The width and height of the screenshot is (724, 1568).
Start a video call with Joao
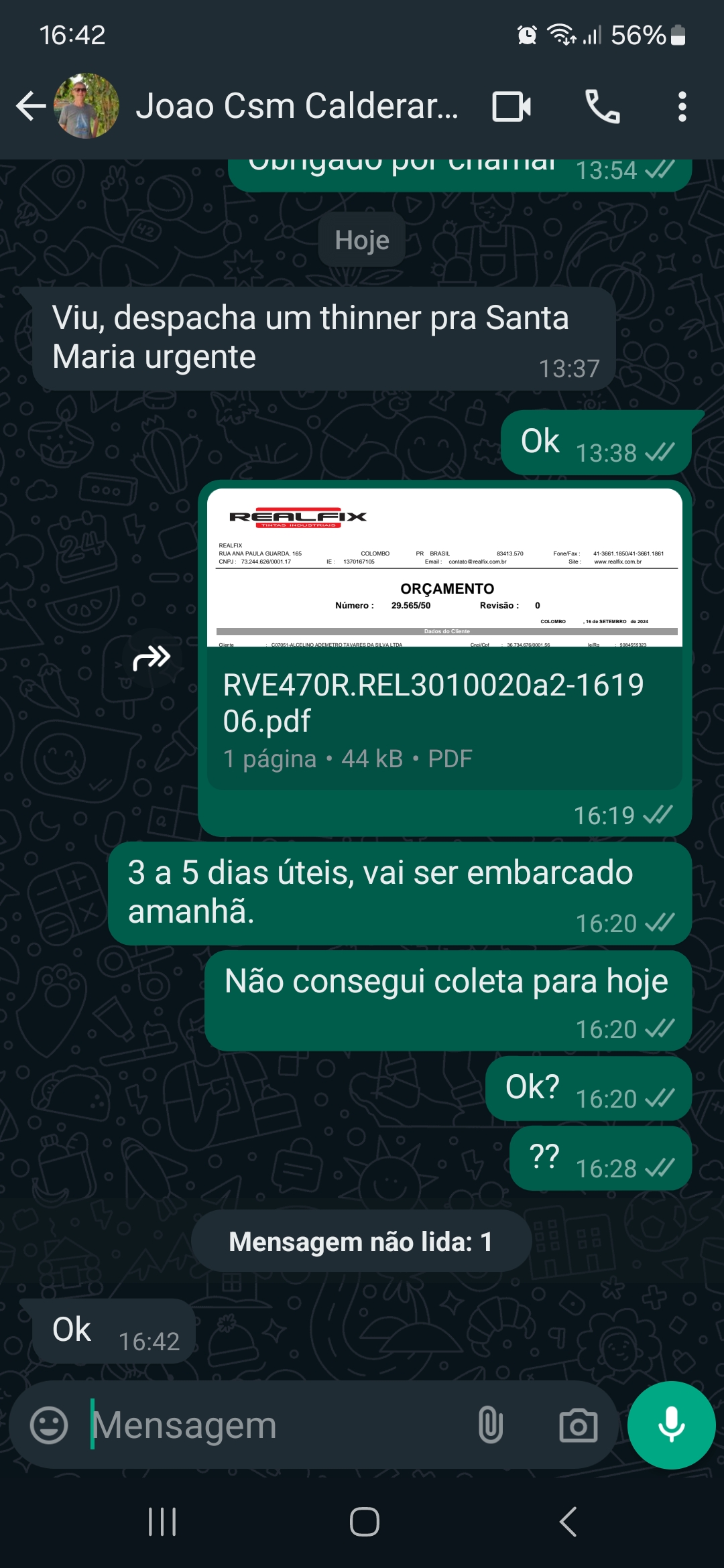[x=511, y=107]
